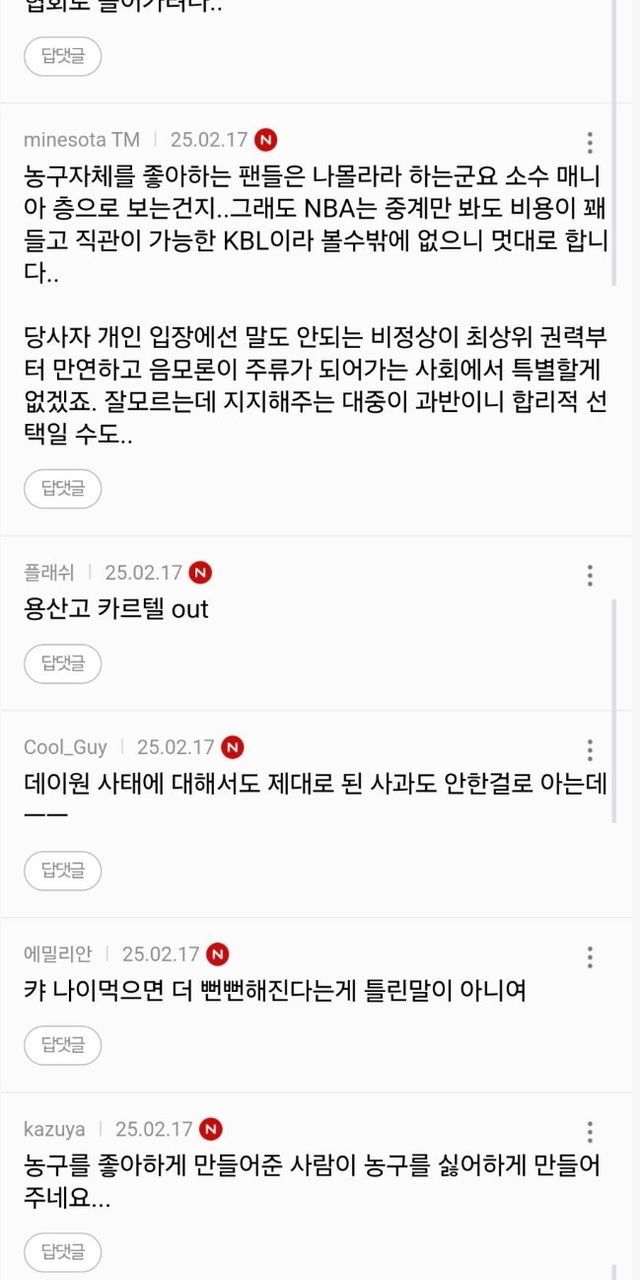Show options for 에밀리안's comment
Screen dimensions: 640x1280
click(x=590, y=956)
